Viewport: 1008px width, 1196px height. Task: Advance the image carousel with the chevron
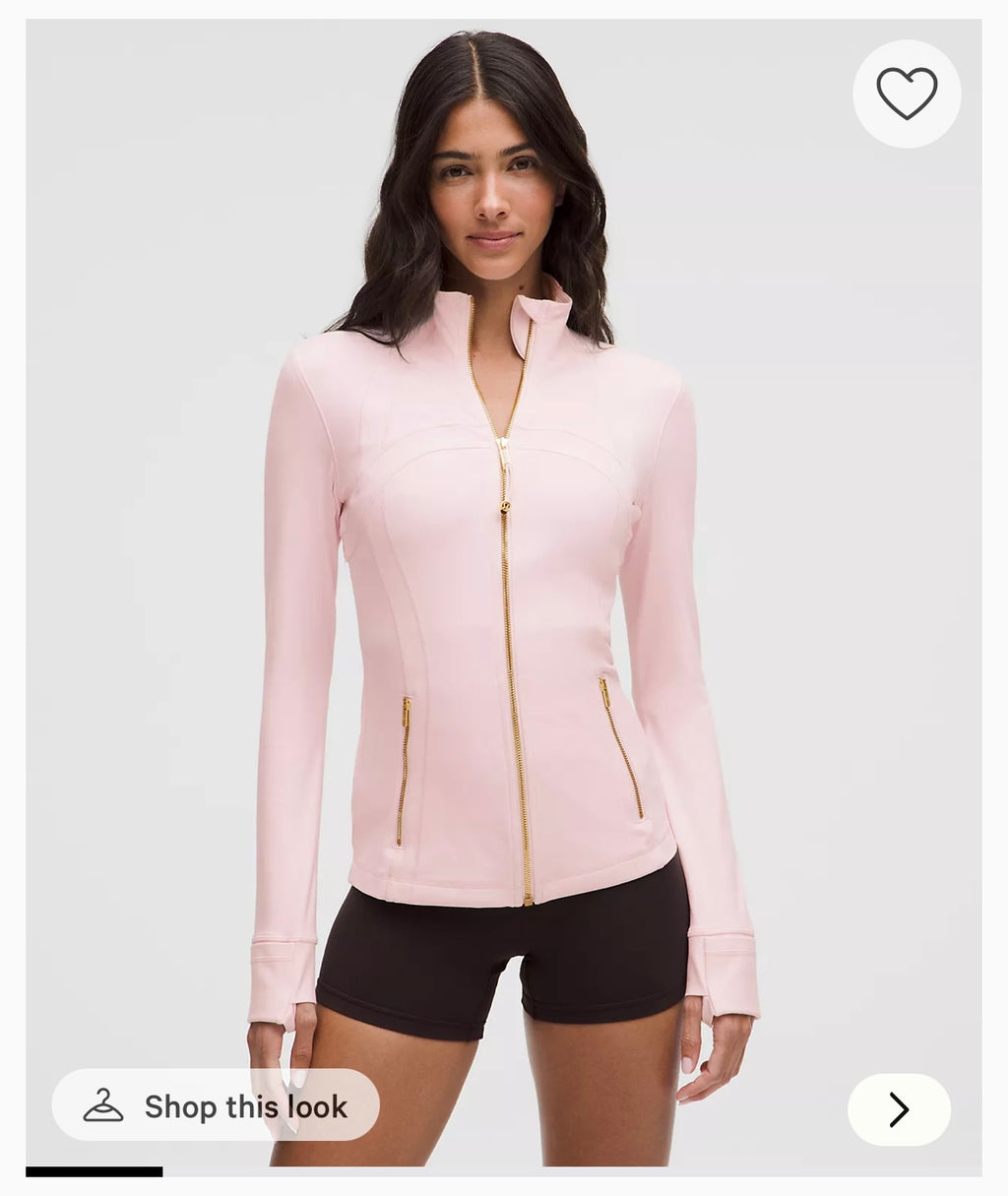[897, 1110]
